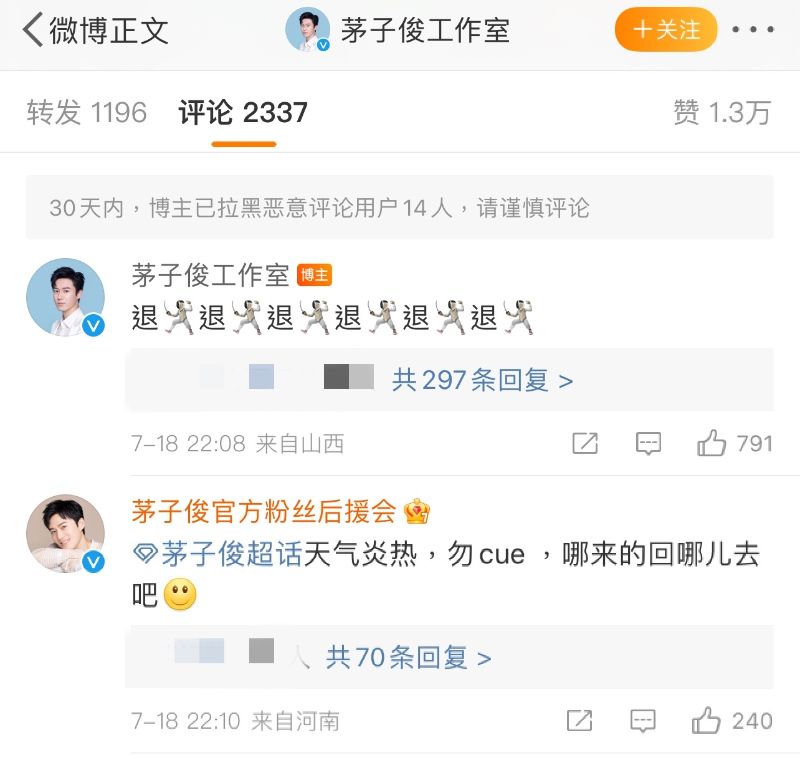Select the 评论 2337 tab
This screenshot has height=763, width=800.
click(243, 112)
